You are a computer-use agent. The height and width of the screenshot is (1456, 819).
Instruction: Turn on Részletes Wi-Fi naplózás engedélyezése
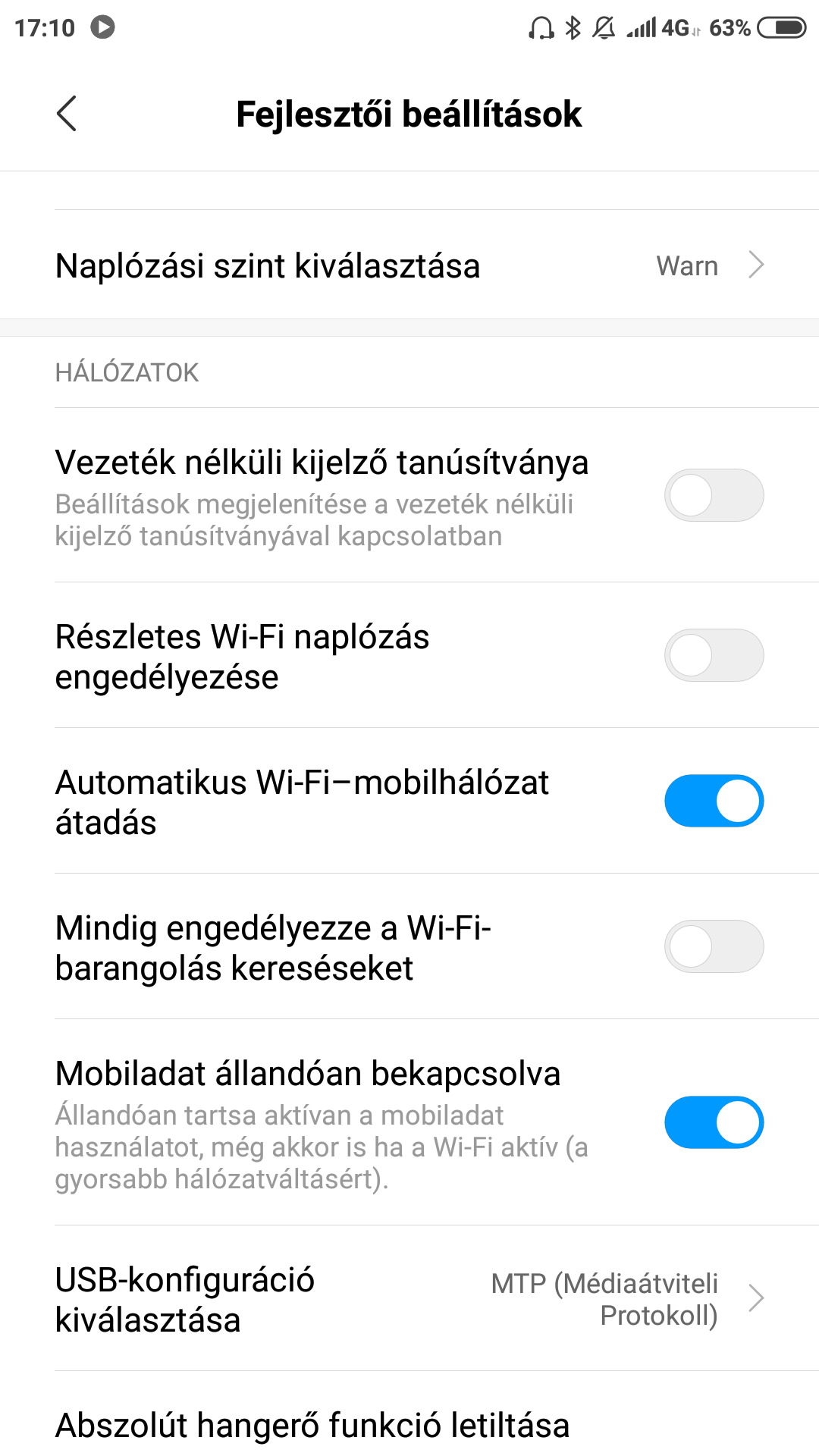(x=714, y=655)
